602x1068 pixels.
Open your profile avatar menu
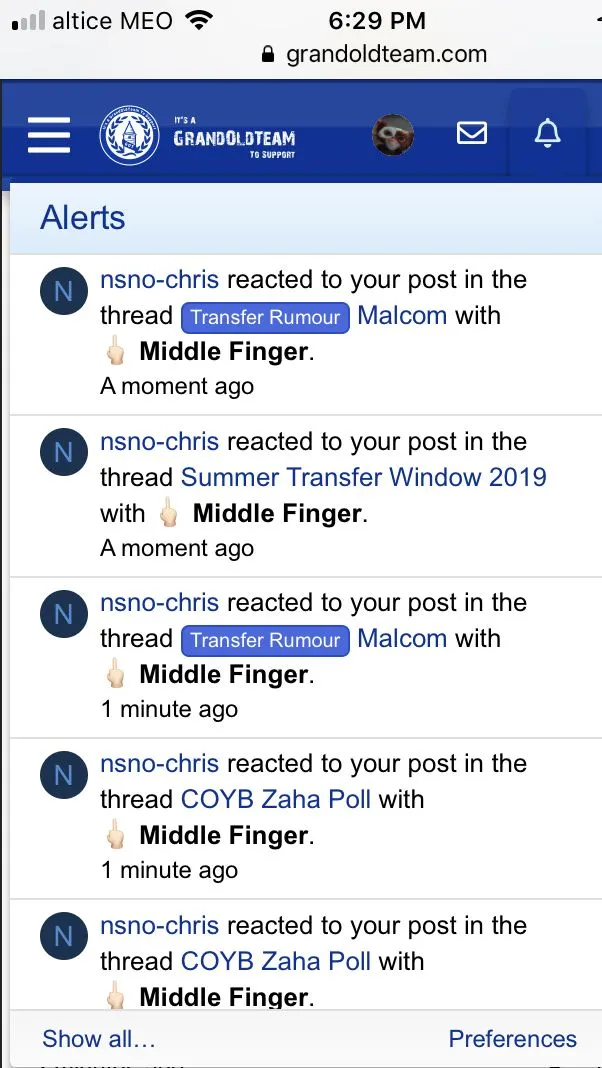pyautogui.click(x=393, y=134)
